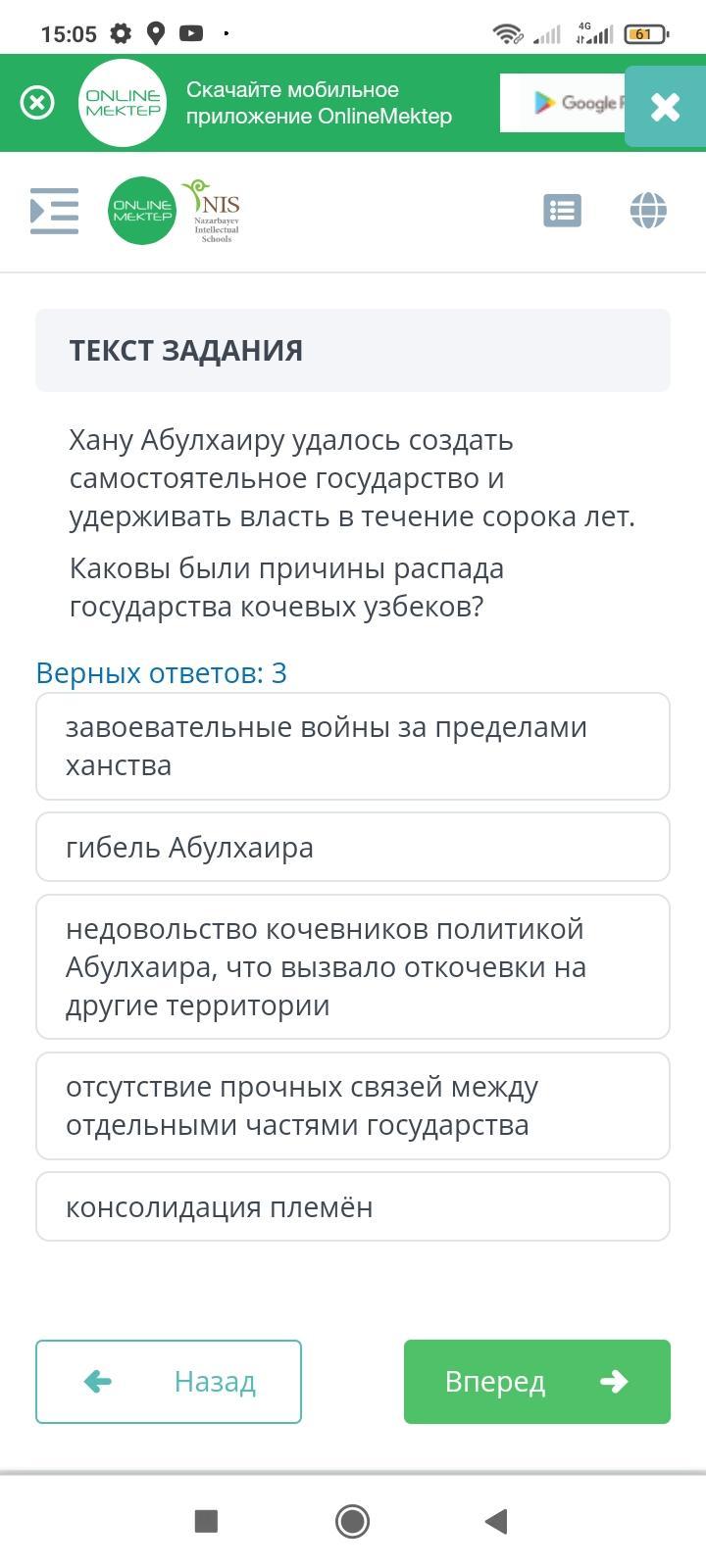Dismiss the app download banner with X
The height and width of the screenshot is (1568, 706).
(x=665, y=106)
